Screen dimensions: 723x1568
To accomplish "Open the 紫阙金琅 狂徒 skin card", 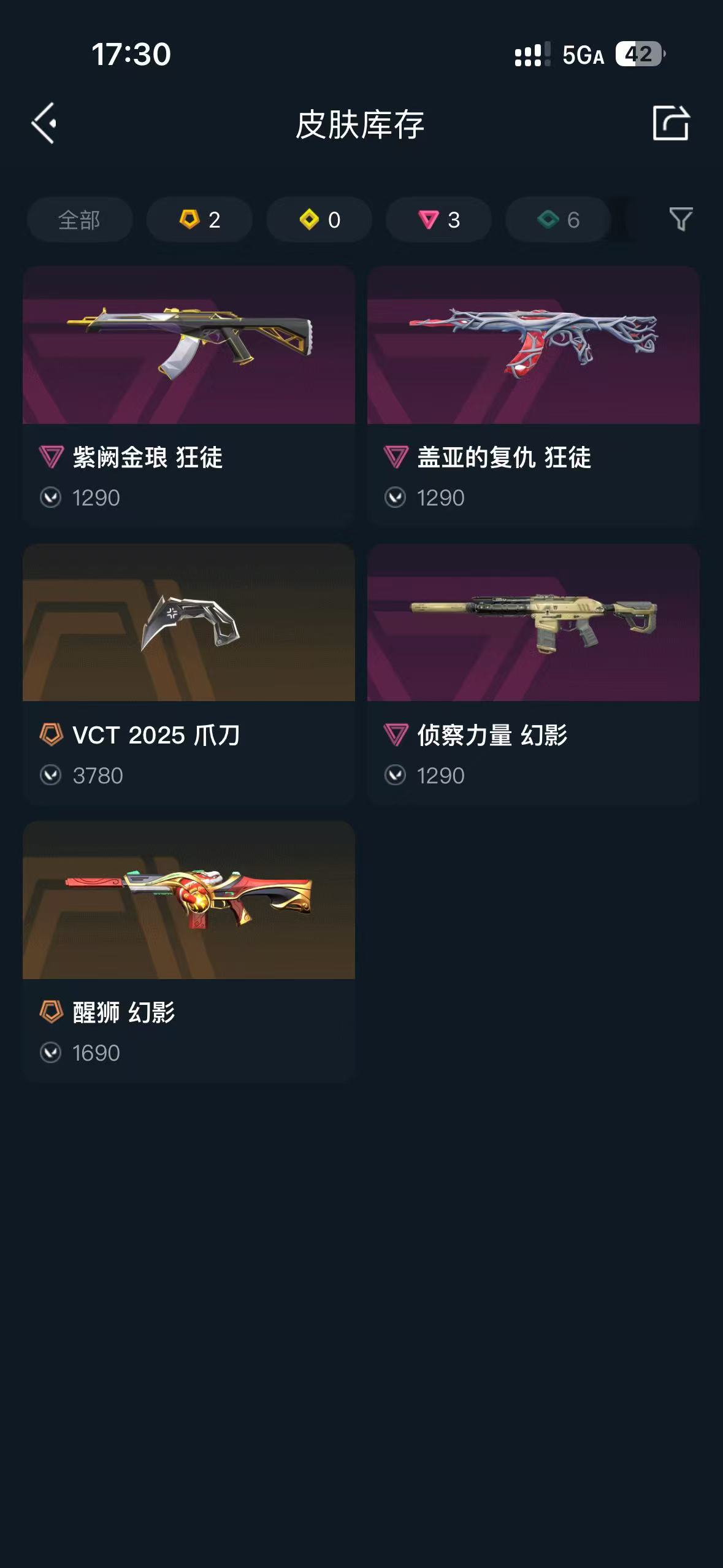I will coord(189,396).
